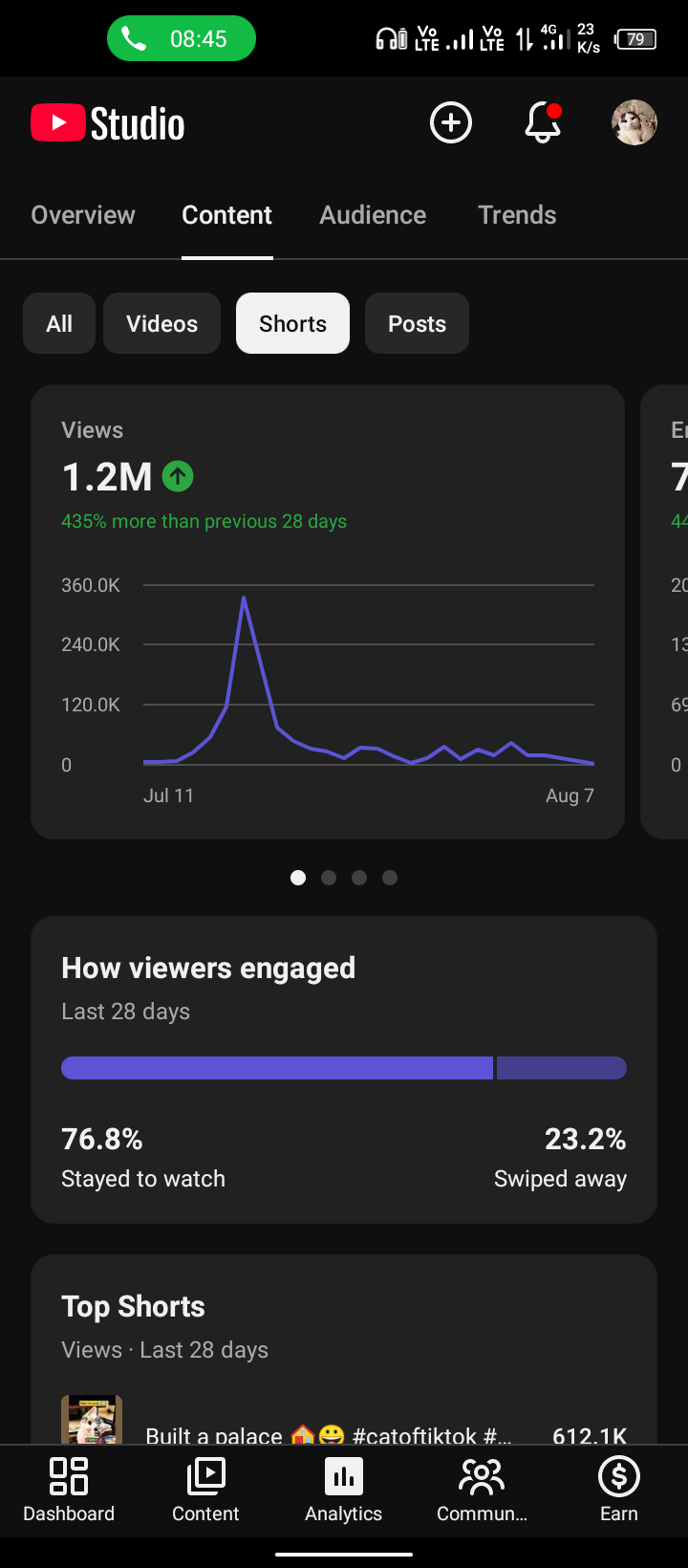Return to the ongoing call timer pill

[182, 38]
